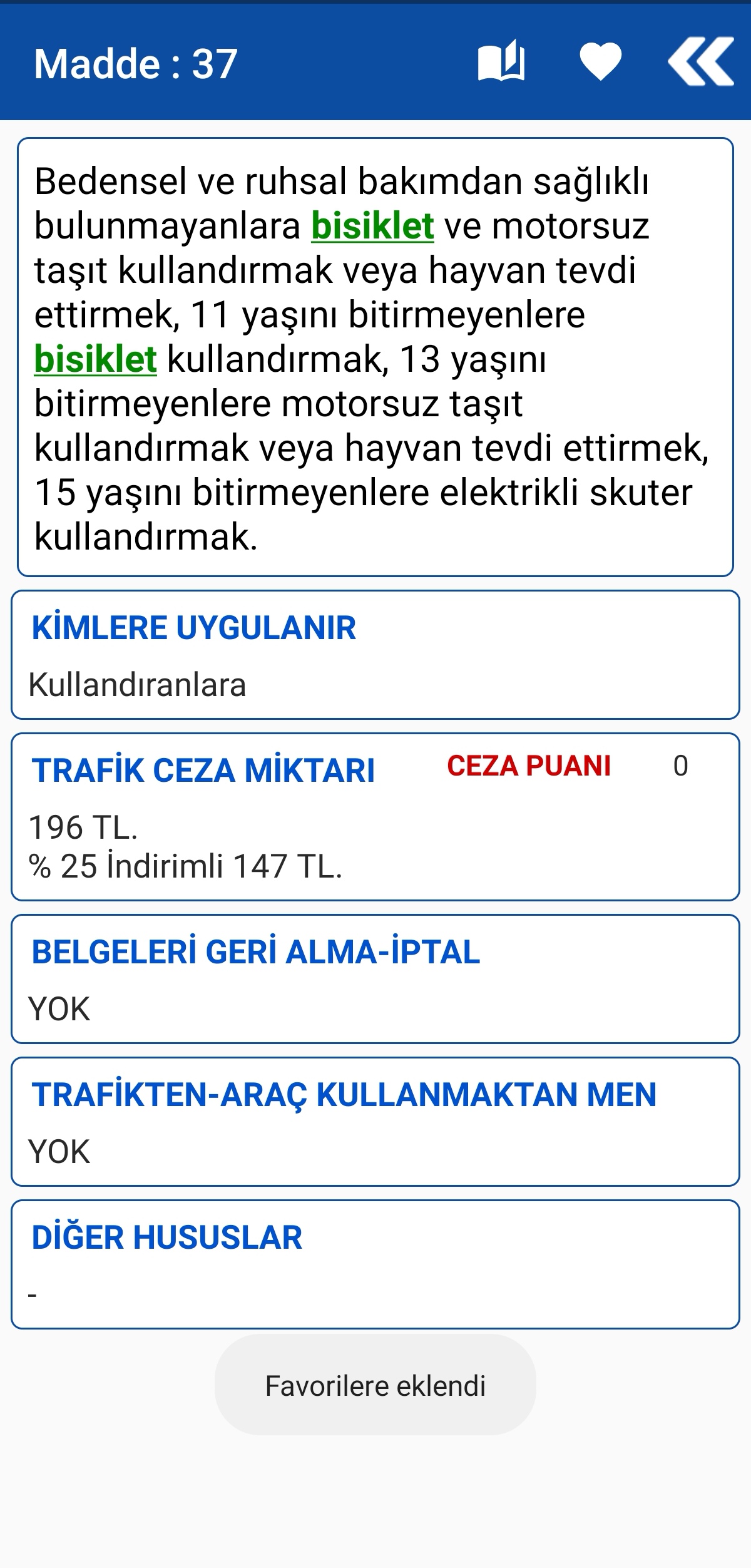
Task: Go back with the double-arrow icon
Action: [x=700, y=61]
